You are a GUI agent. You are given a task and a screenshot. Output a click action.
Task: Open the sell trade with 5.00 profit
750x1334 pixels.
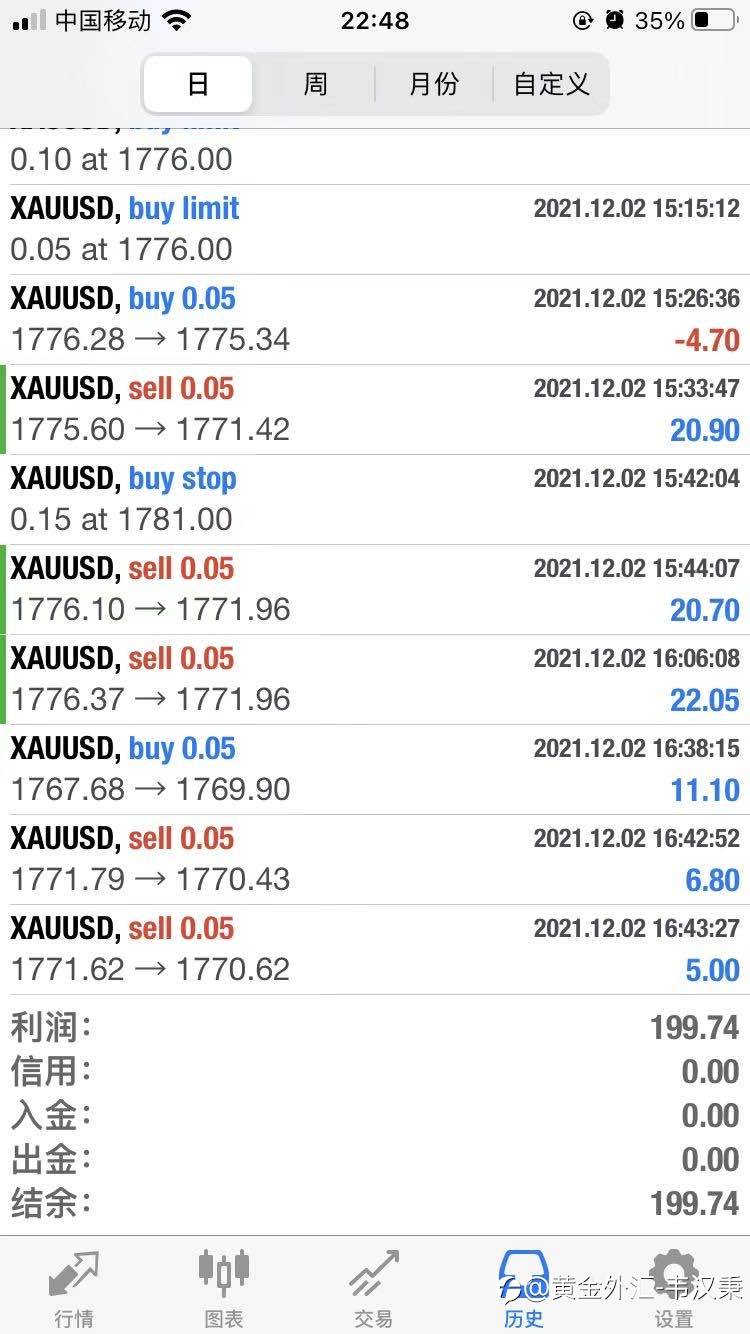(x=375, y=950)
